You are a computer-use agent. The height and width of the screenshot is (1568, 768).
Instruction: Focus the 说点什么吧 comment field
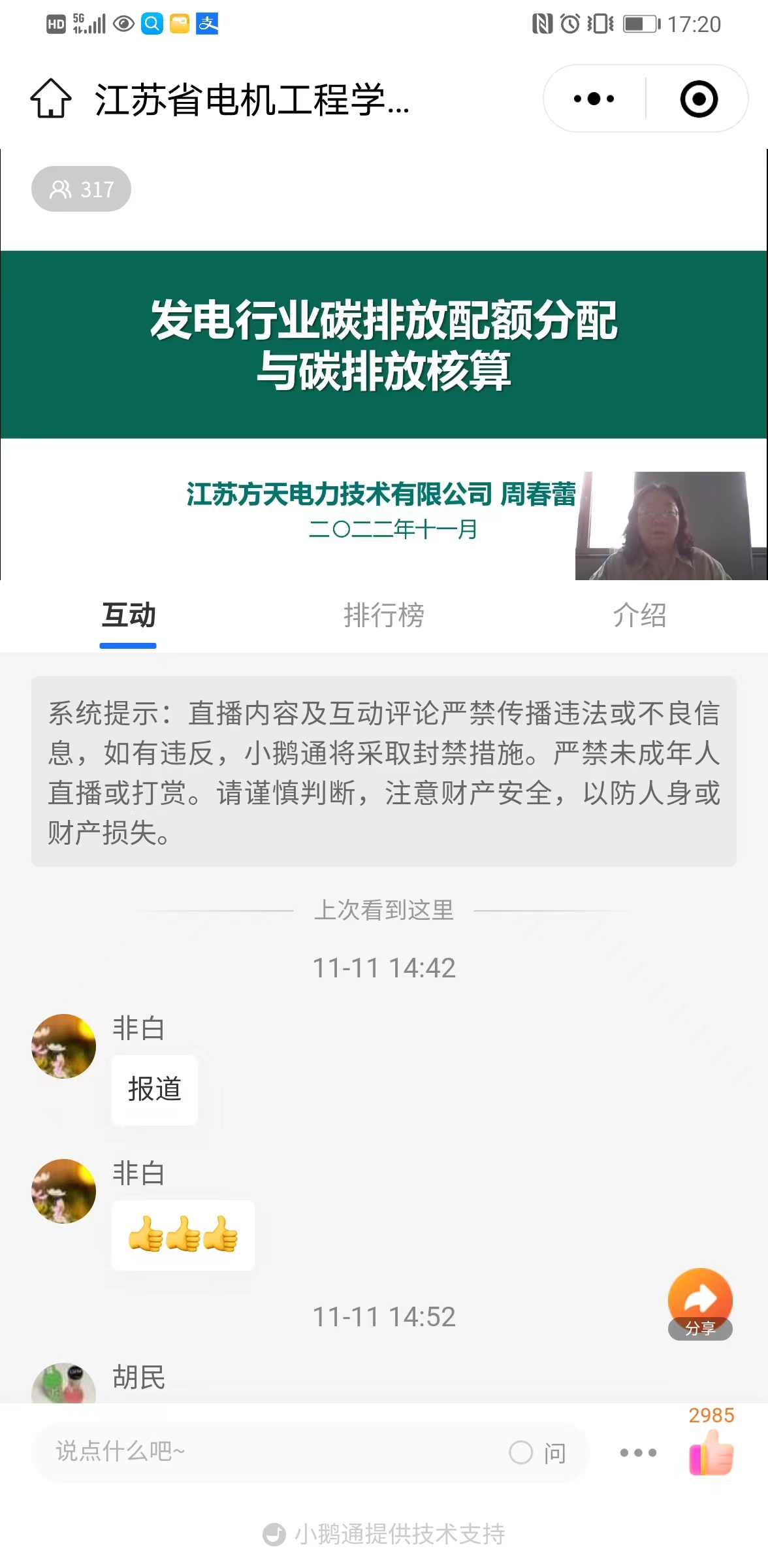point(274,1452)
